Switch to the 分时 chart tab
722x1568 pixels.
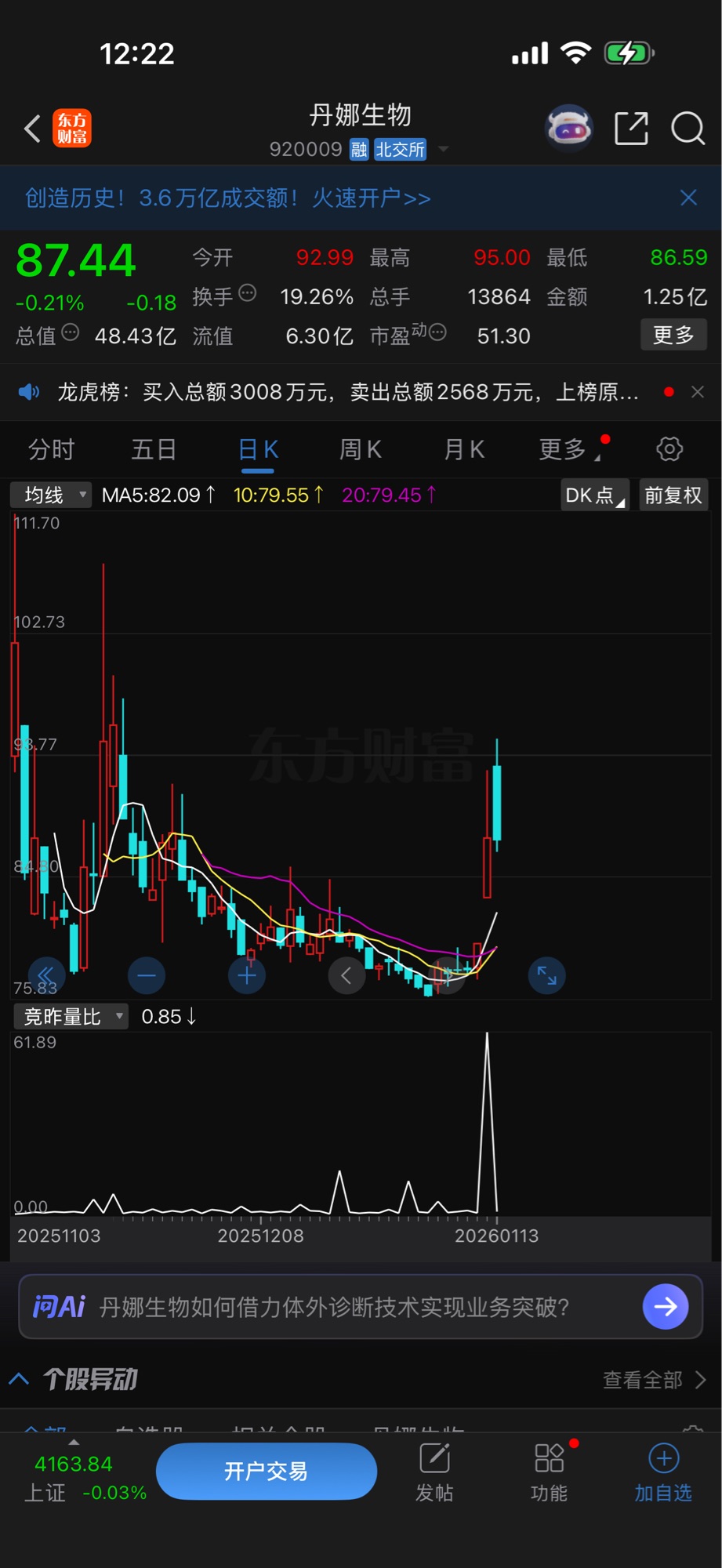pos(51,449)
